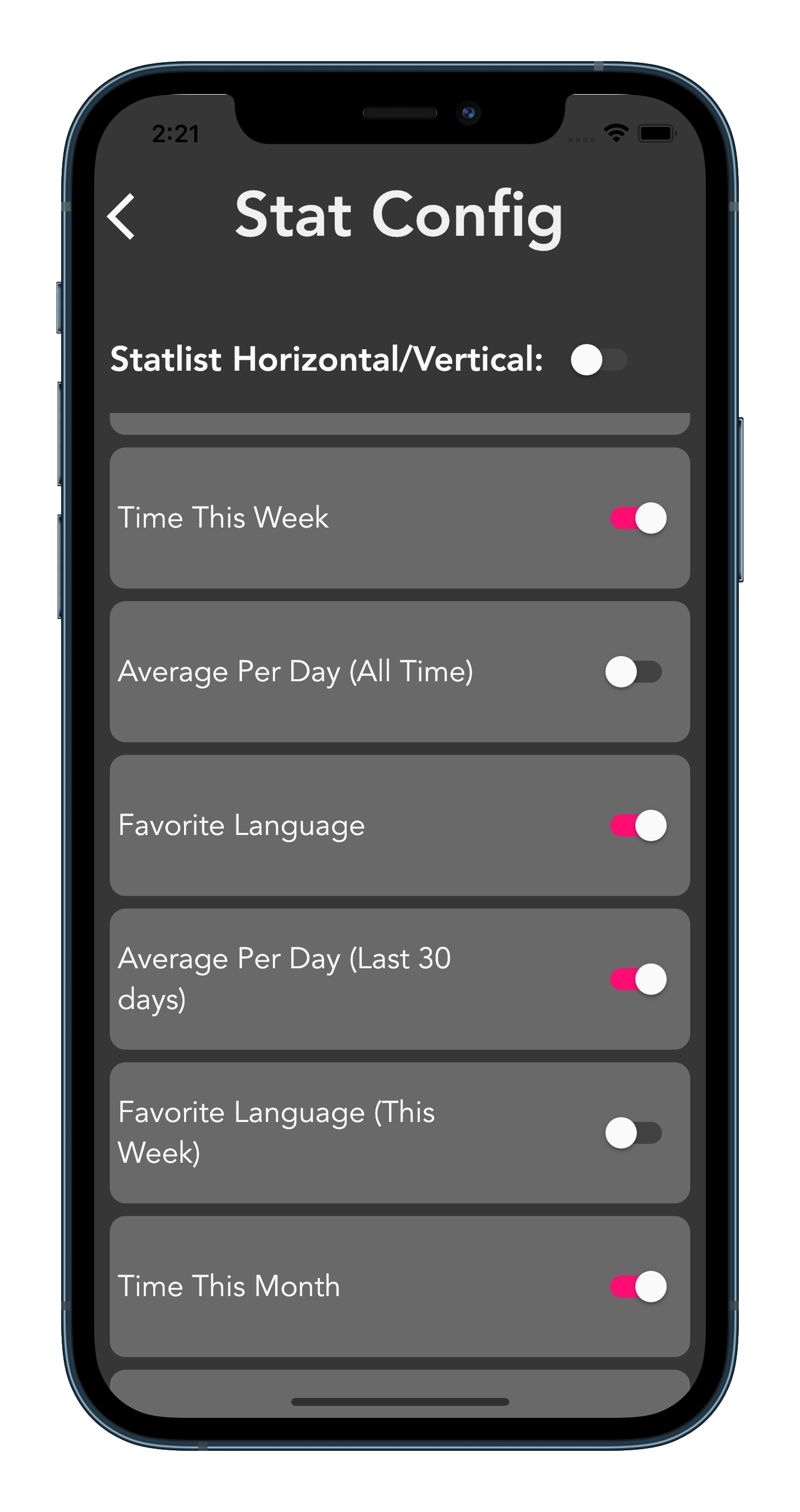Disable Average Per Day (Last 30 days)
The image size is (800, 1512).
pyautogui.click(x=638, y=980)
